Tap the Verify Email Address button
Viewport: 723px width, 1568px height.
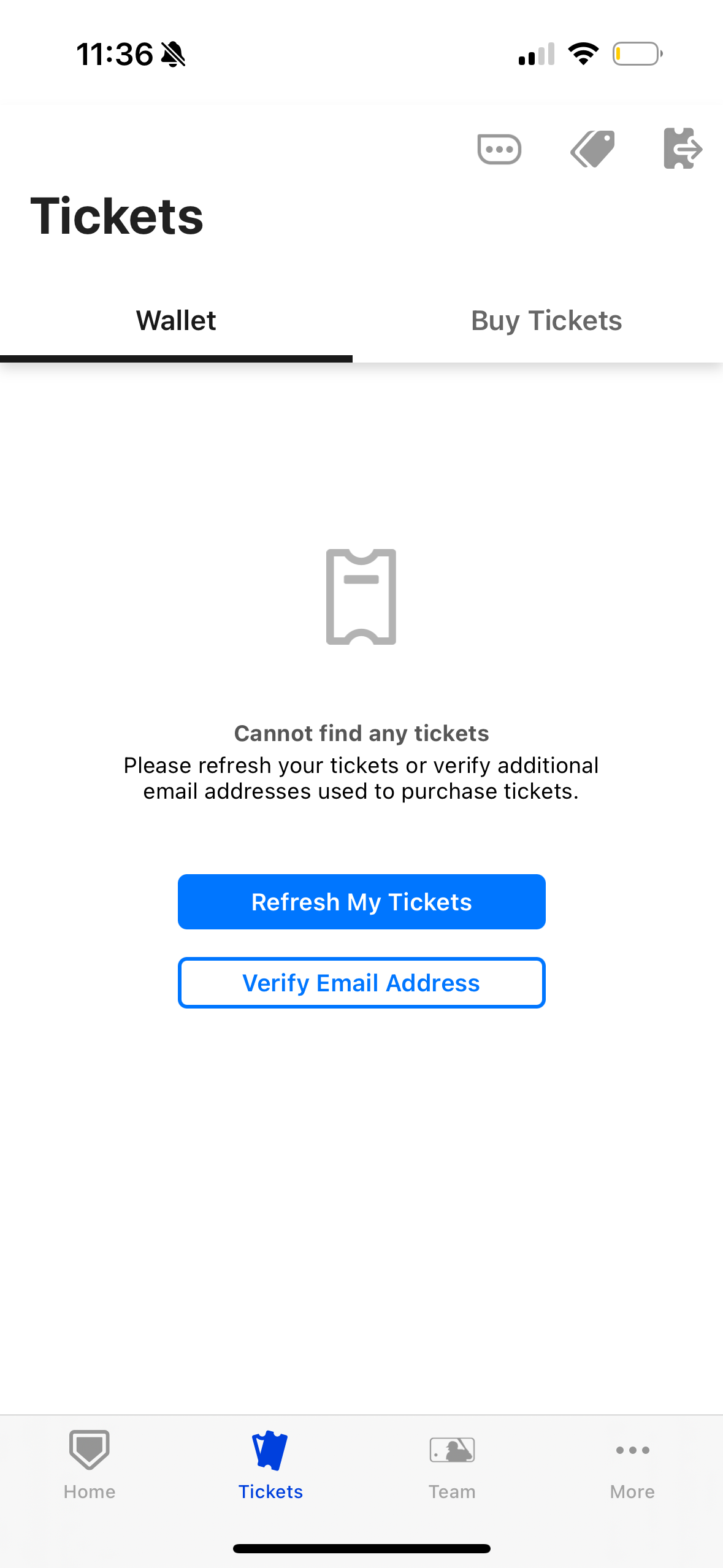tap(361, 983)
